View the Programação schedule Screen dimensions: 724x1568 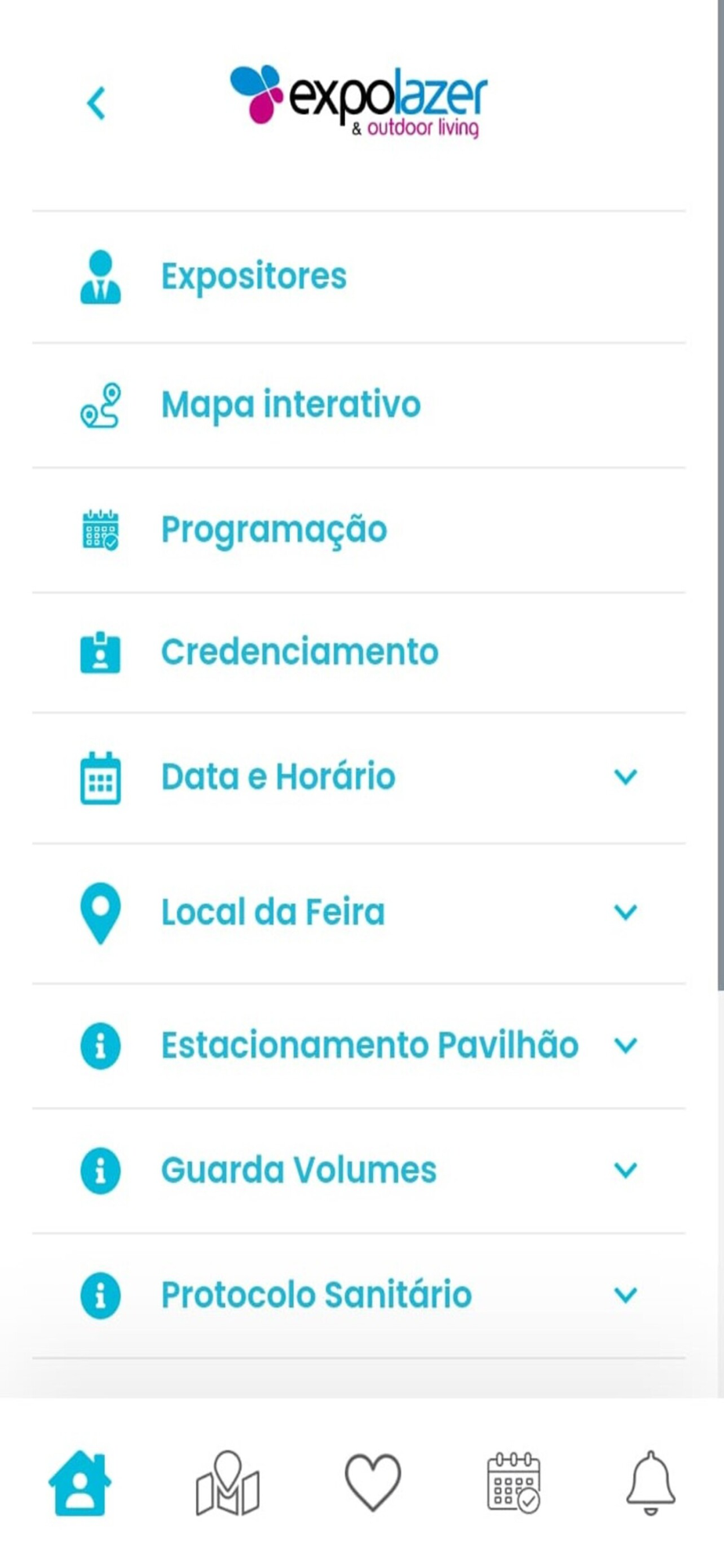pos(359,530)
